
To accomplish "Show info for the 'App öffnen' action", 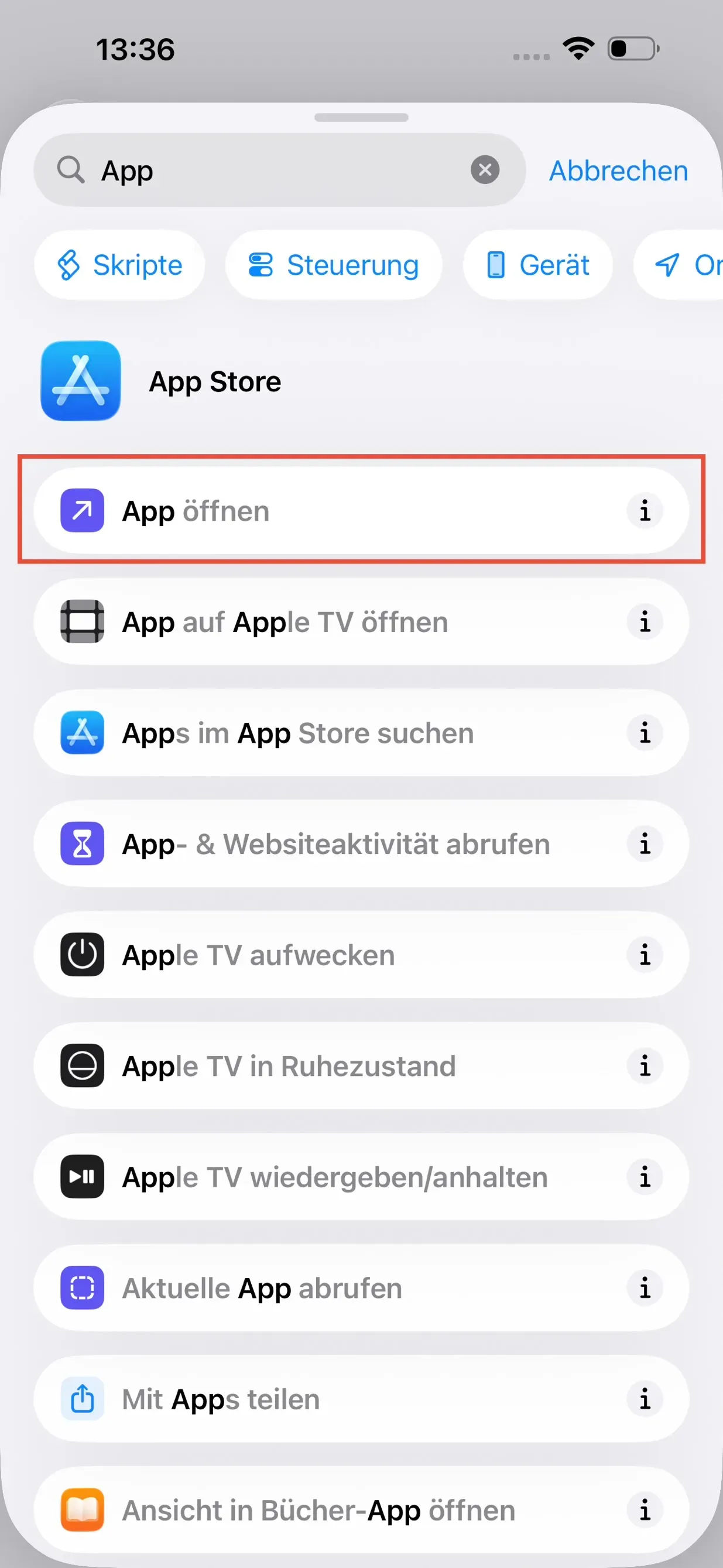I will [645, 511].
